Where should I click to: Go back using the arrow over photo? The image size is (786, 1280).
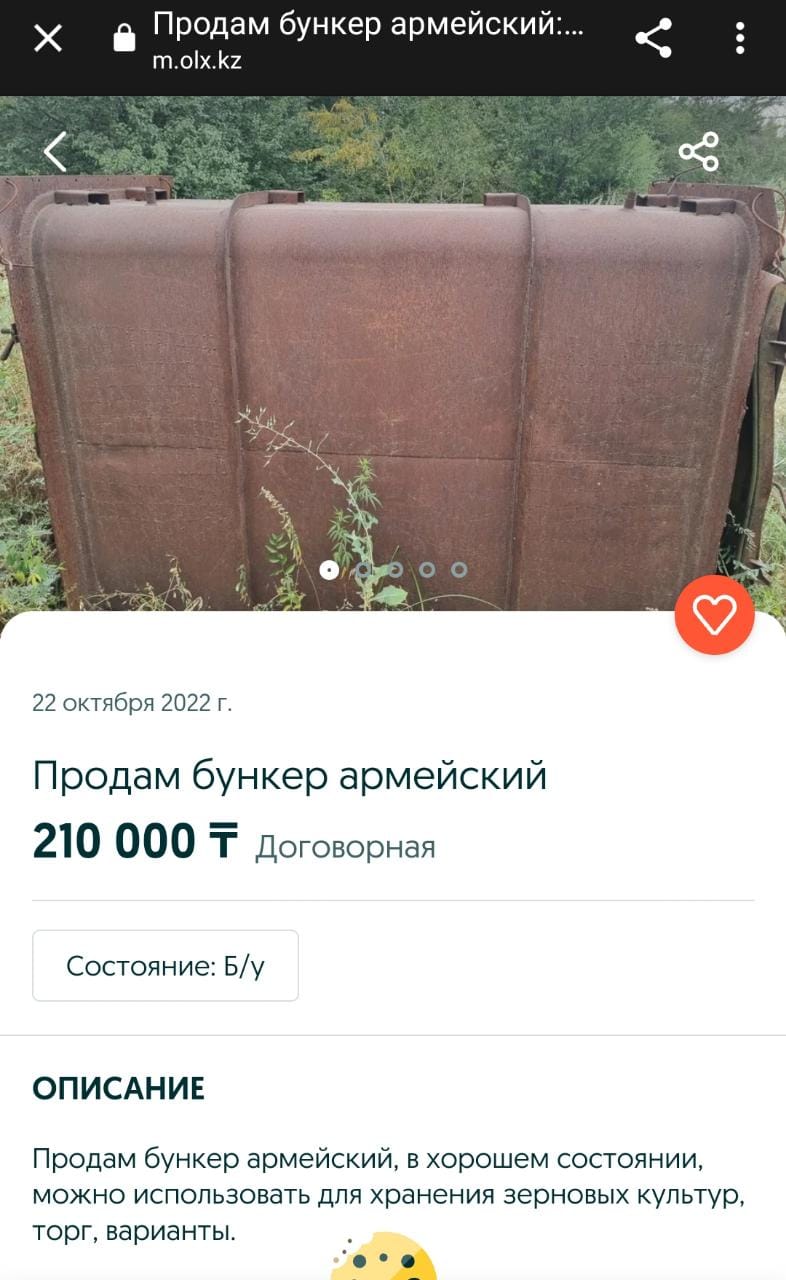(x=55, y=152)
